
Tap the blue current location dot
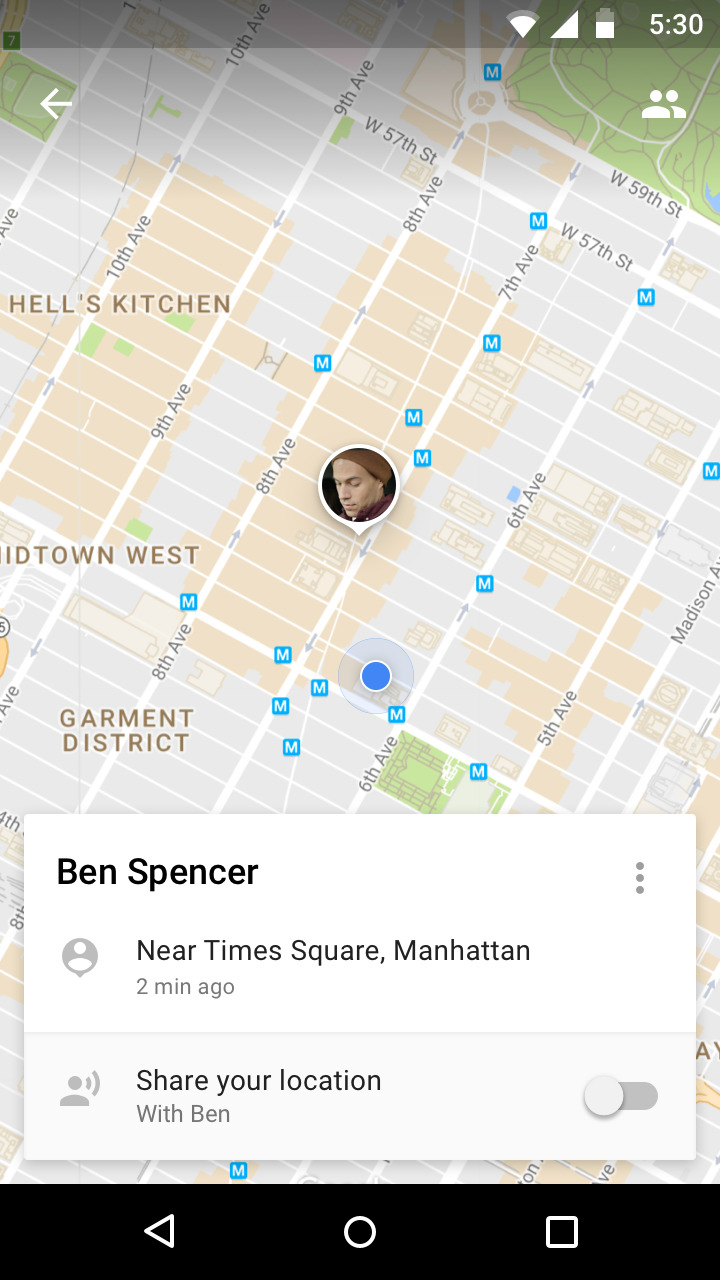(375, 676)
